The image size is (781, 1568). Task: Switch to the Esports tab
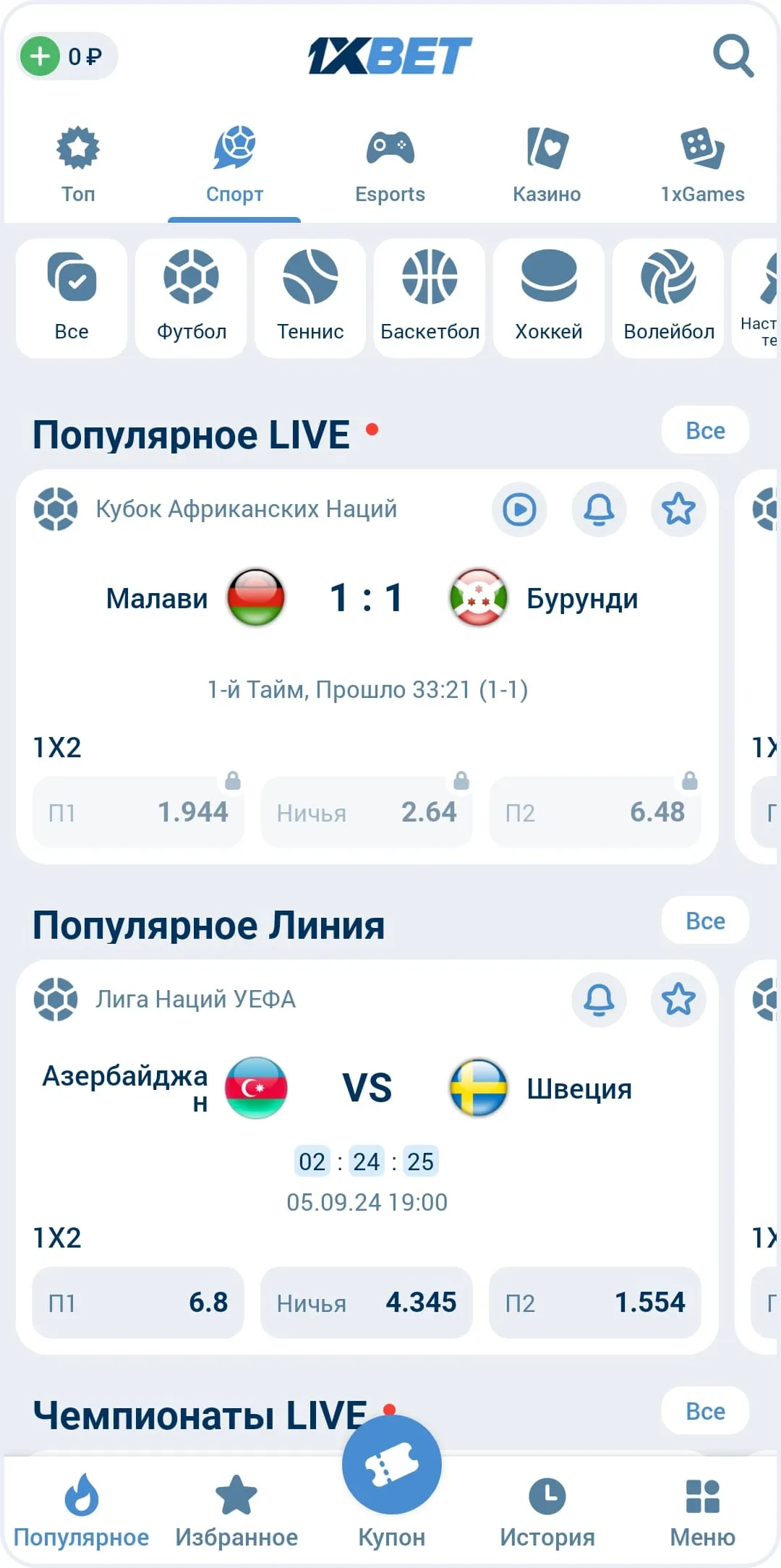(x=390, y=163)
